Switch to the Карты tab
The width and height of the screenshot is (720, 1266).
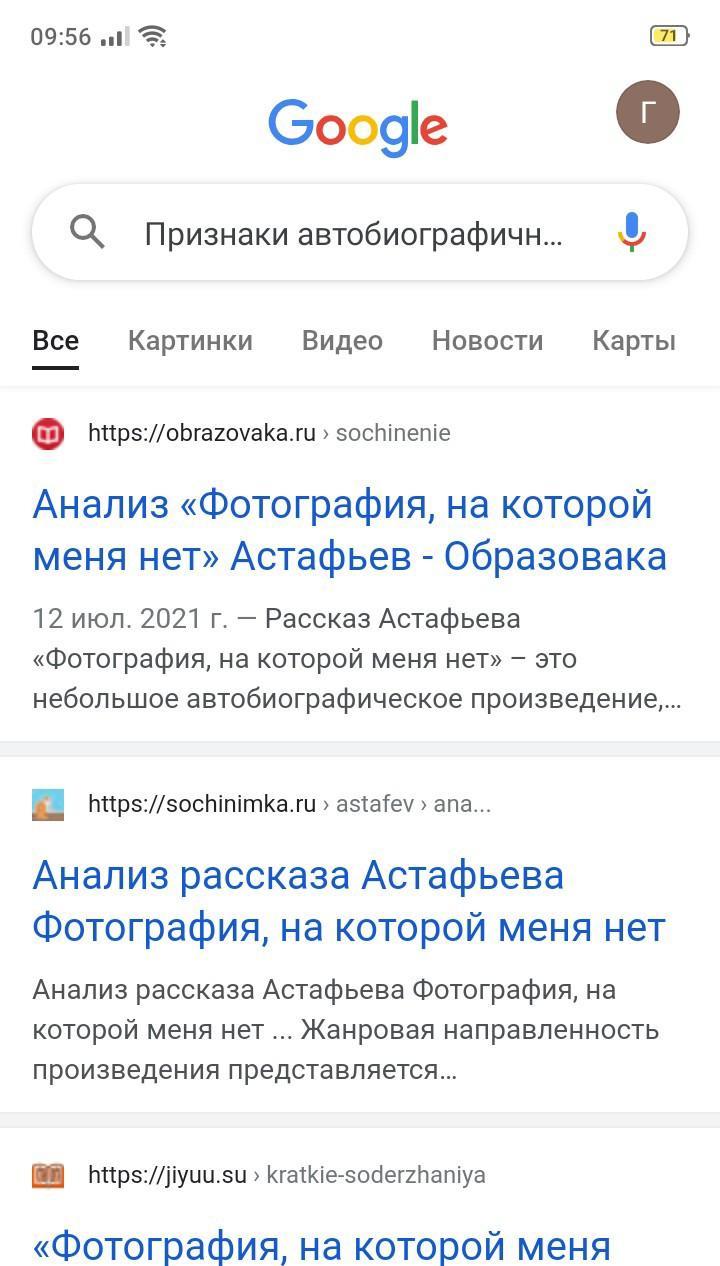634,341
